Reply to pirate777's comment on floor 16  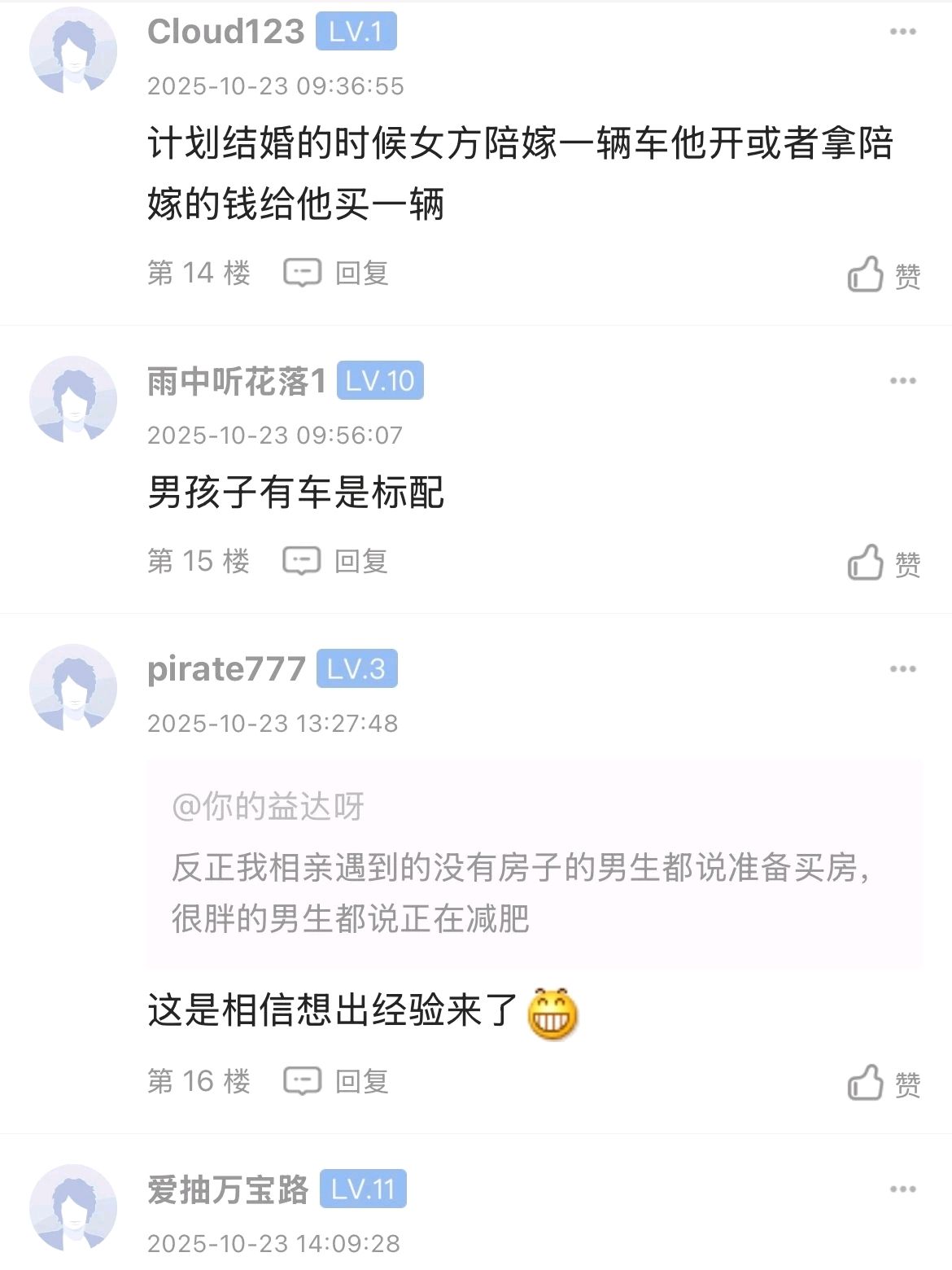pyautogui.click(x=336, y=1081)
